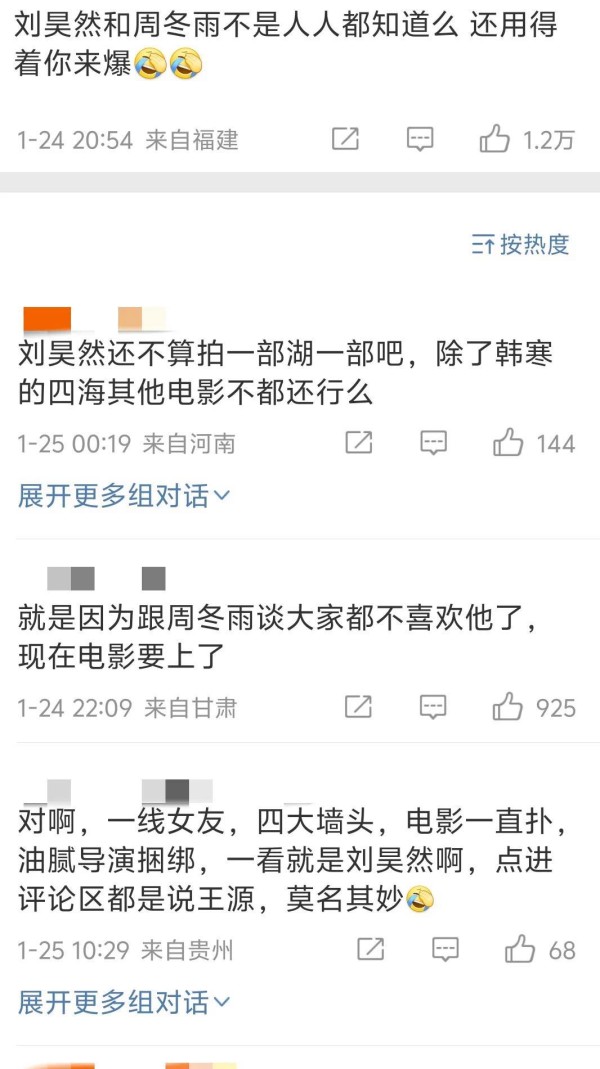The width and height of the screenshot is (600, 1069).
Task: Like the comment with 68 likes
Action: coord(520,949)
